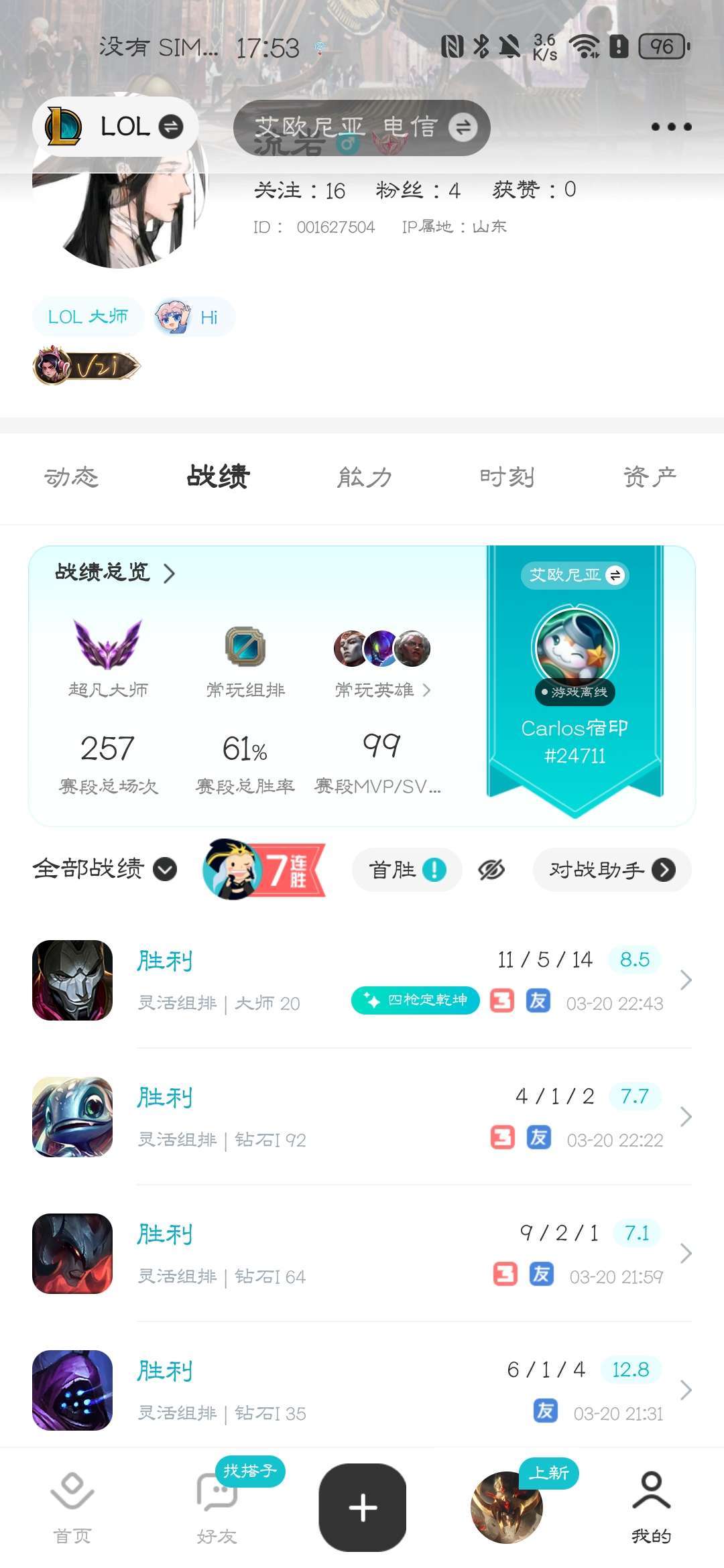Tap the plus create button
Screen dimensions: 724x1568
(363, 1507)
